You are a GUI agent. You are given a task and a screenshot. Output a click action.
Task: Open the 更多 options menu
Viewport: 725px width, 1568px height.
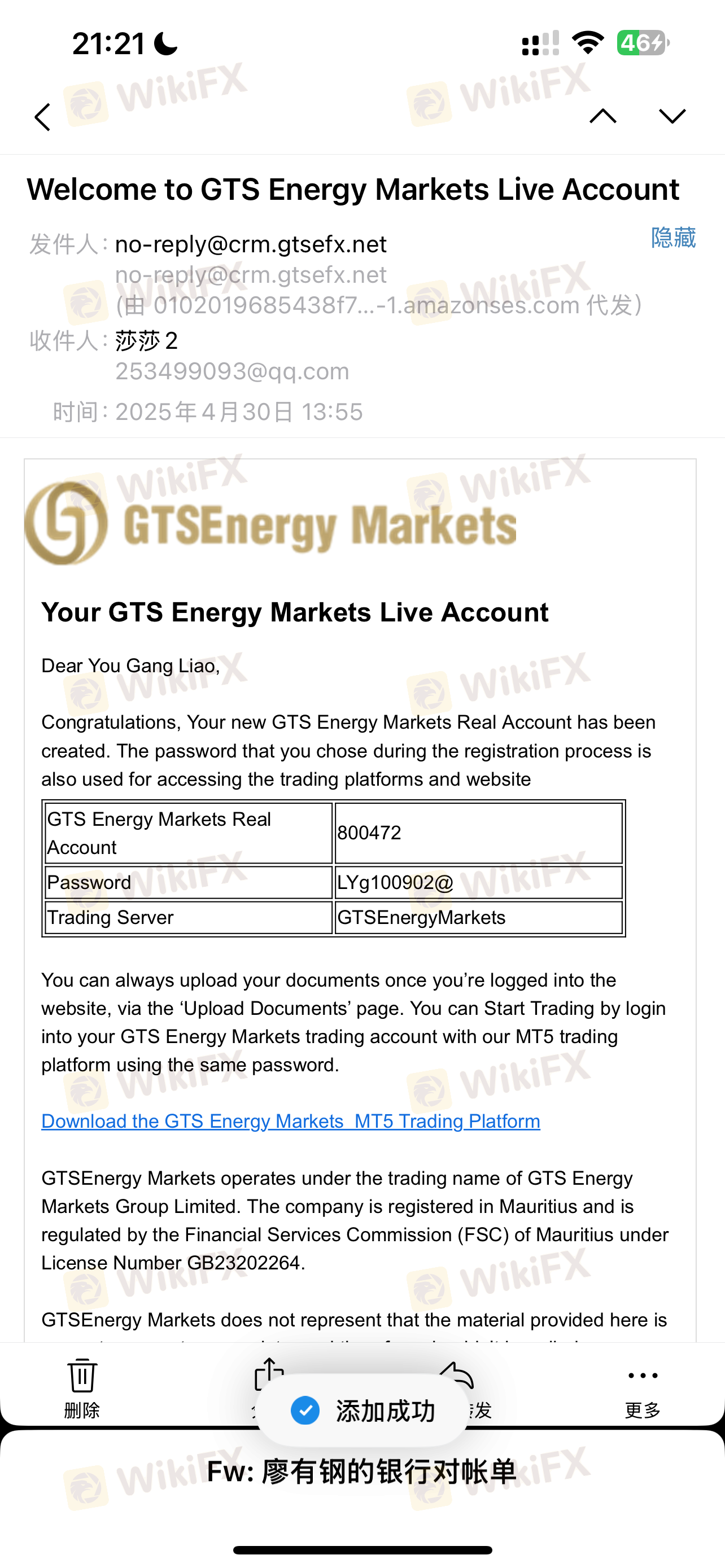(643, 1389)
